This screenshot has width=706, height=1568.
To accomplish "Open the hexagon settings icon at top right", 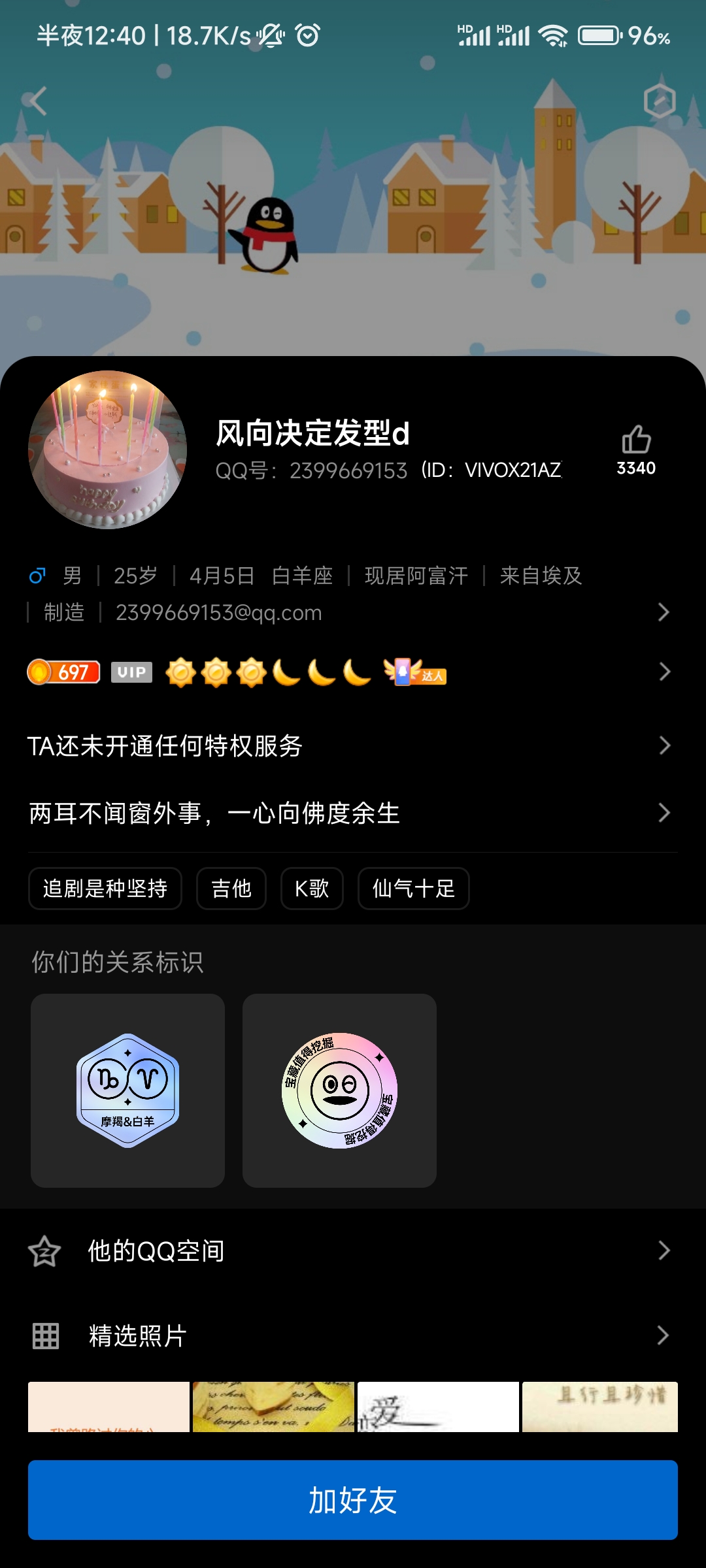I will pyautogui.click(x=660, y=101).
